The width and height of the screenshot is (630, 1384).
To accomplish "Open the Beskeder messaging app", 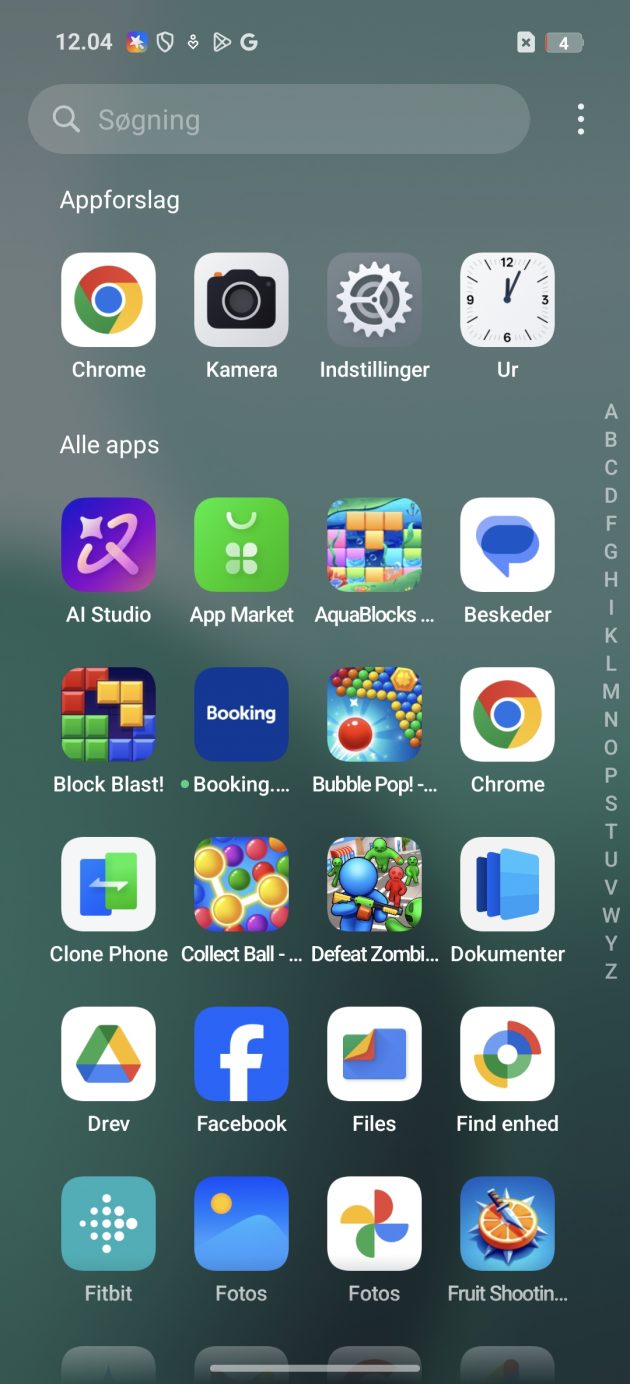I will (x=507, y=545).
